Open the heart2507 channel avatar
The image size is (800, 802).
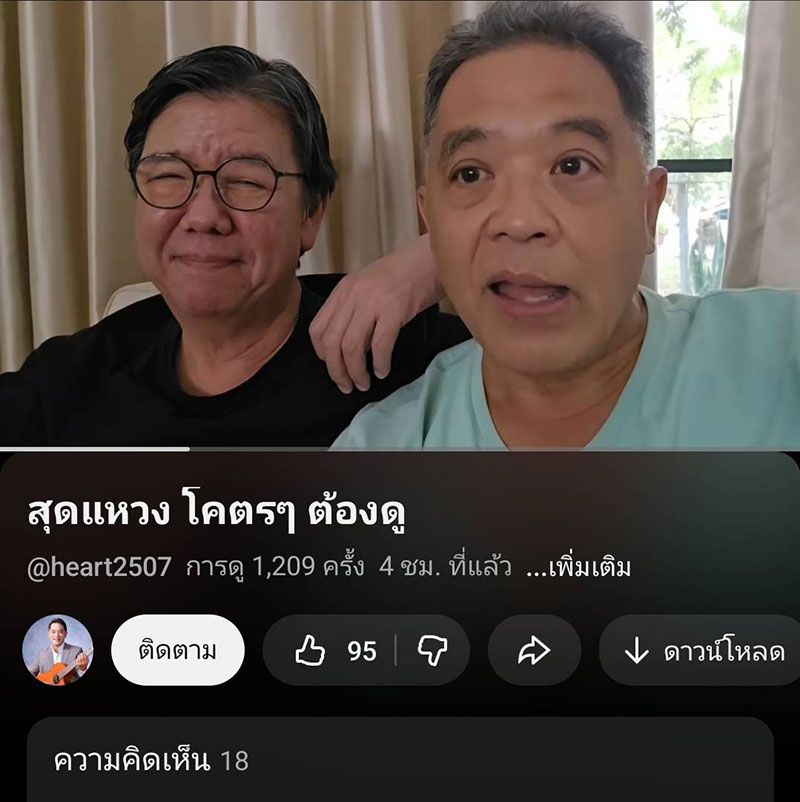tap(58, 650)
